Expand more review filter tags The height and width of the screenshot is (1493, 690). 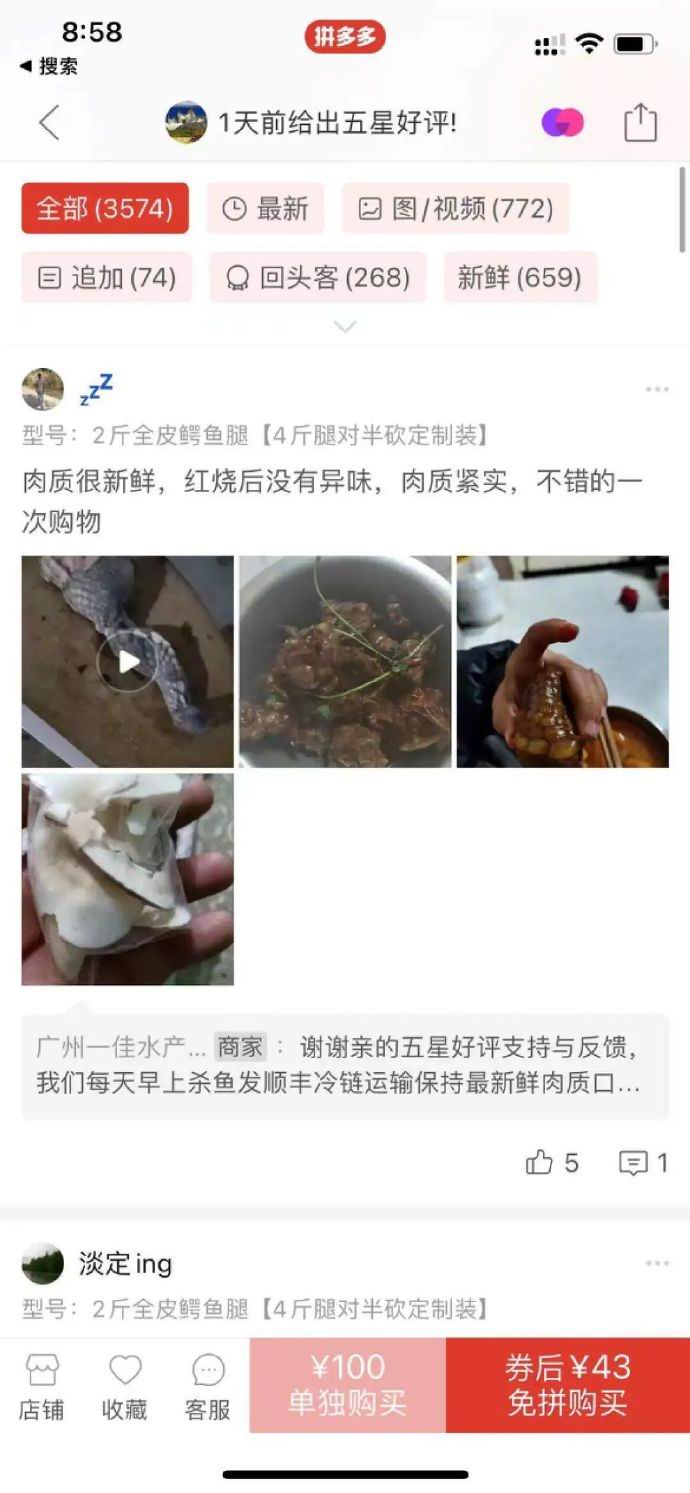(345, 327)
